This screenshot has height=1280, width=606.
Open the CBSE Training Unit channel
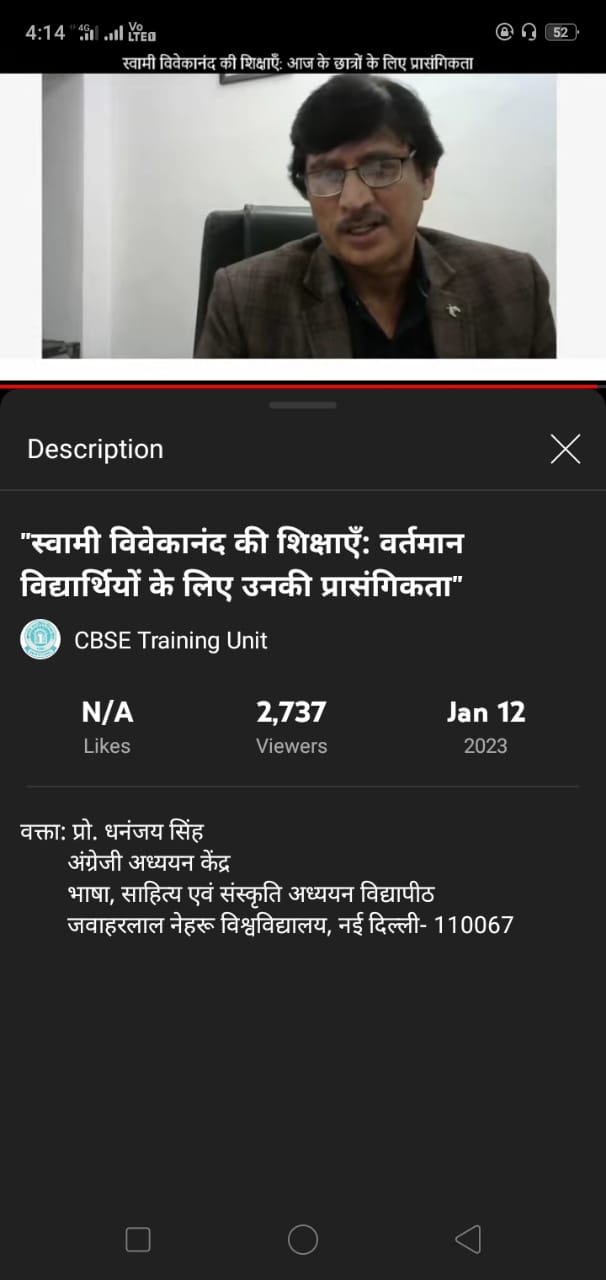coord(144,640)
